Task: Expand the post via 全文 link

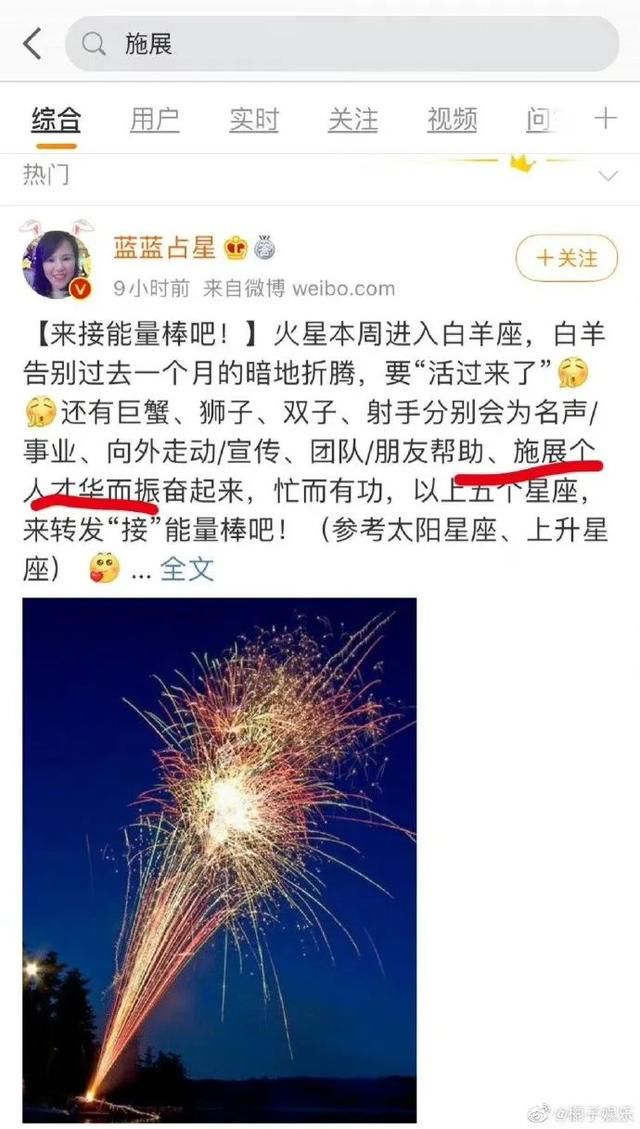Action: 187,569
